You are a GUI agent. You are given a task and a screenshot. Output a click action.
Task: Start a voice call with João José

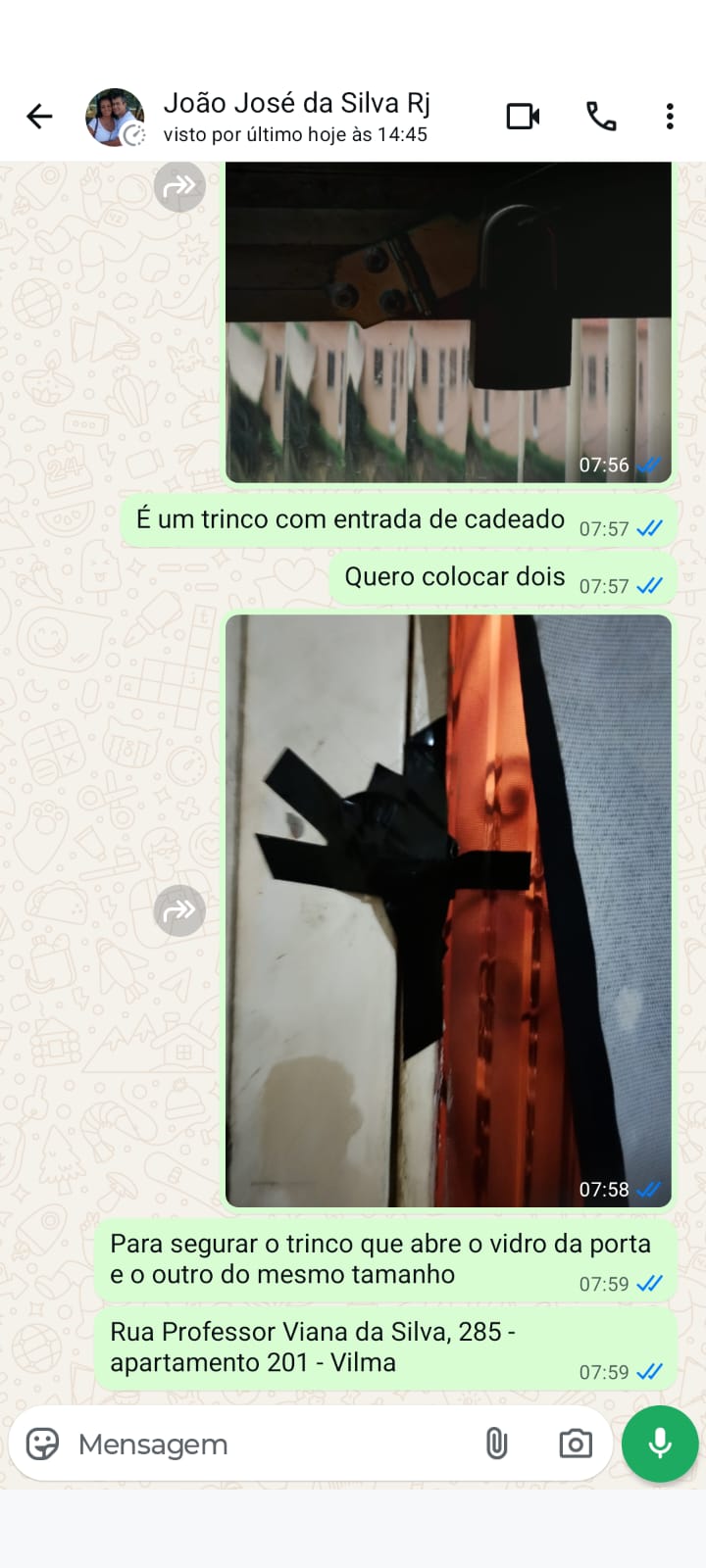click(601, 117)
